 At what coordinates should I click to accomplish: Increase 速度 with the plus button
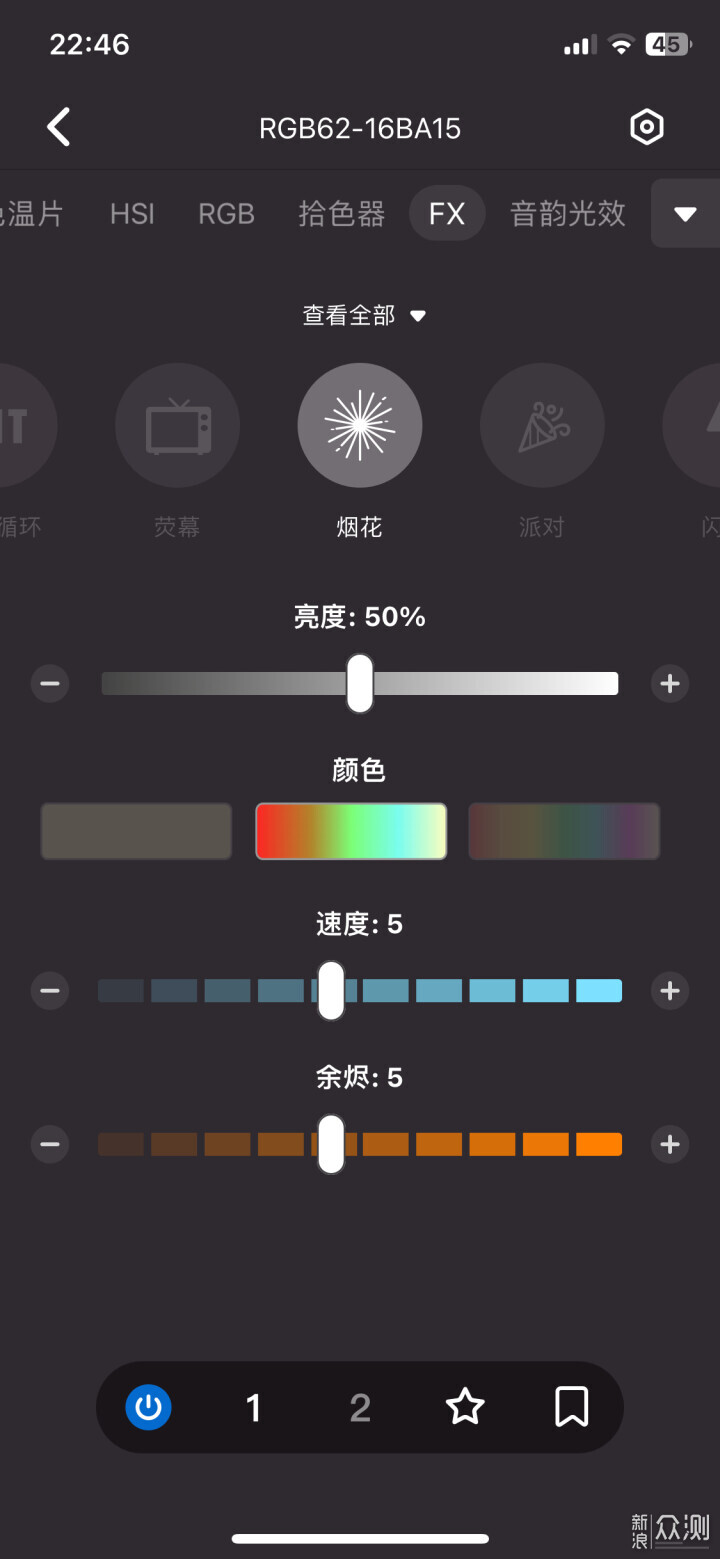coord(670,991)
